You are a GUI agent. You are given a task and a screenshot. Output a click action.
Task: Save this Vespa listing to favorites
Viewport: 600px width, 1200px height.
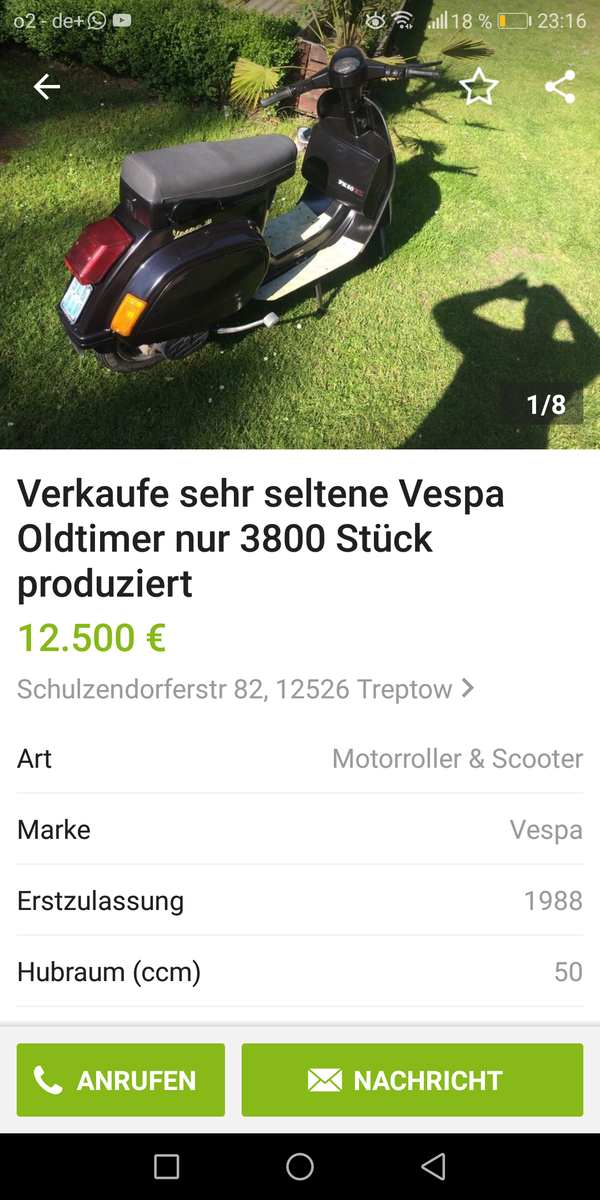[x=479, y=87]
